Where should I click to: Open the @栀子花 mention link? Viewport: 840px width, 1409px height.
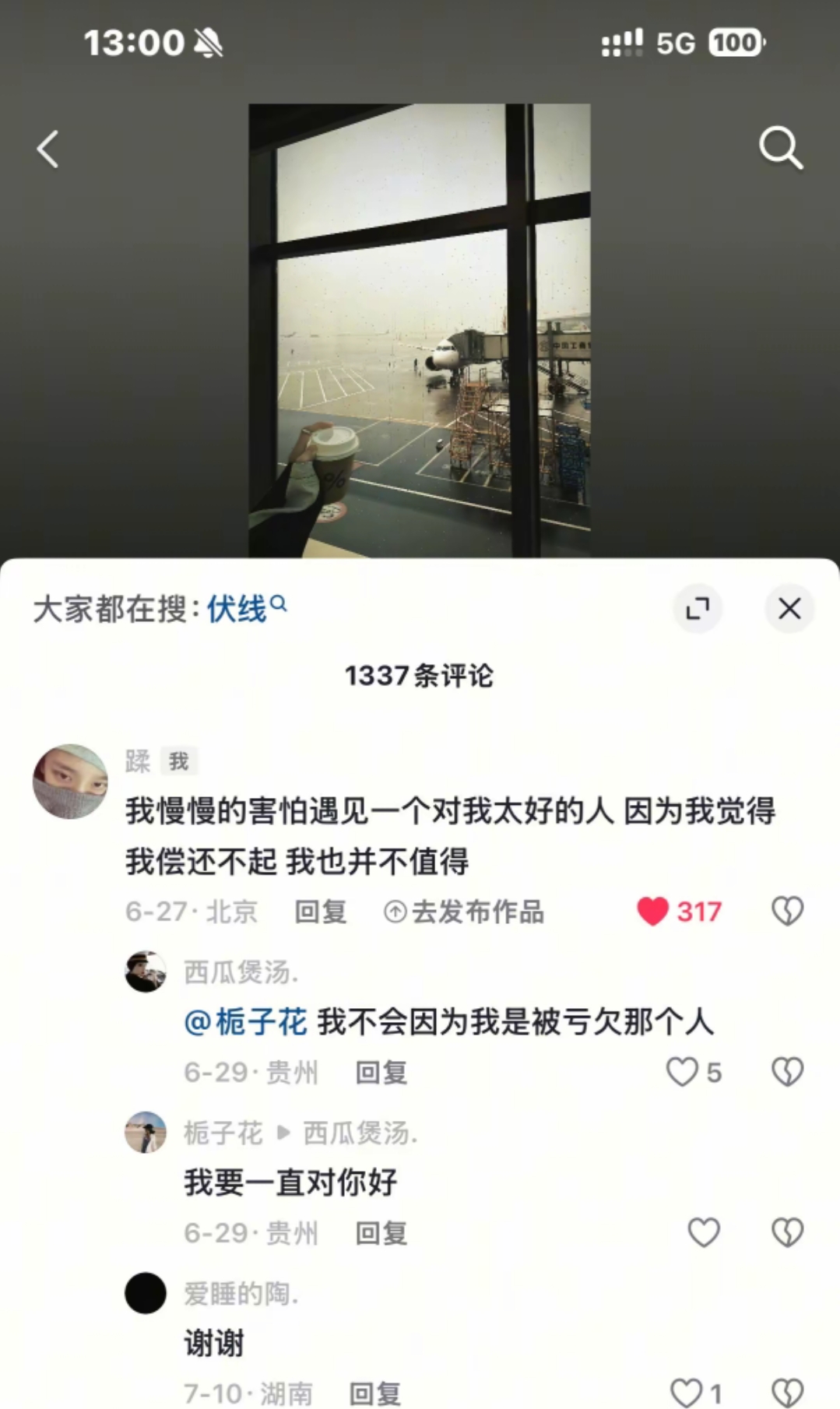click(x=245, y=1021)
